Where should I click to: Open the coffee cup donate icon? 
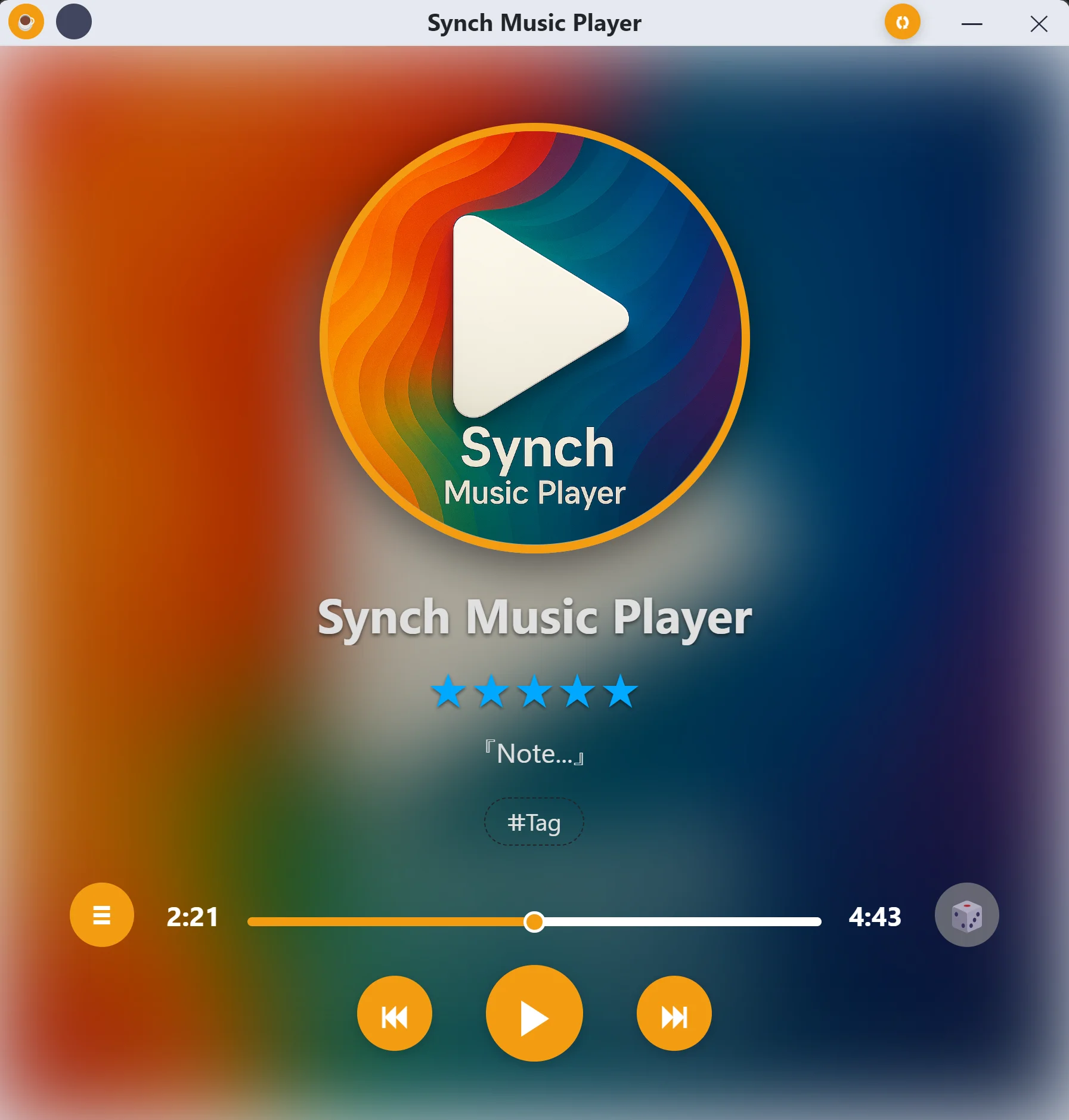tap(26, 22)
